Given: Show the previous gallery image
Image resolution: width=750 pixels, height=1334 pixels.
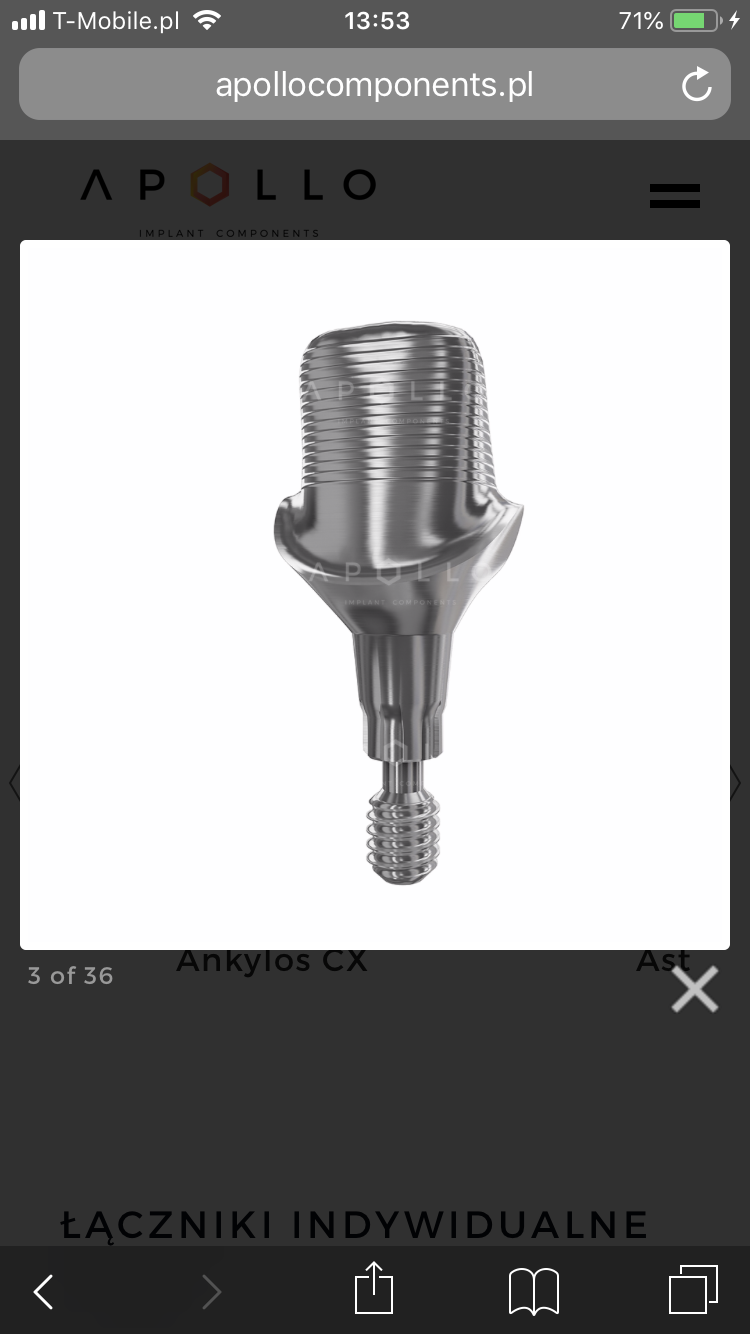Looking at the screenshot, I should pos(14,781).
